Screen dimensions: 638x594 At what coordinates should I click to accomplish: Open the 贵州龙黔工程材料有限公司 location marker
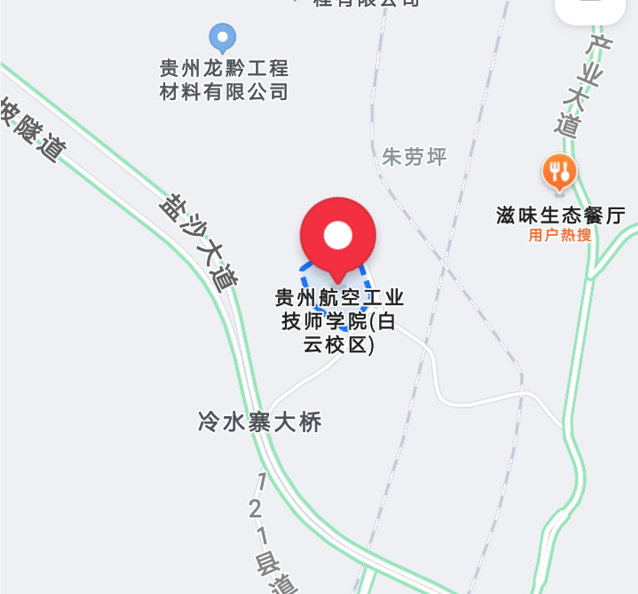222,39
